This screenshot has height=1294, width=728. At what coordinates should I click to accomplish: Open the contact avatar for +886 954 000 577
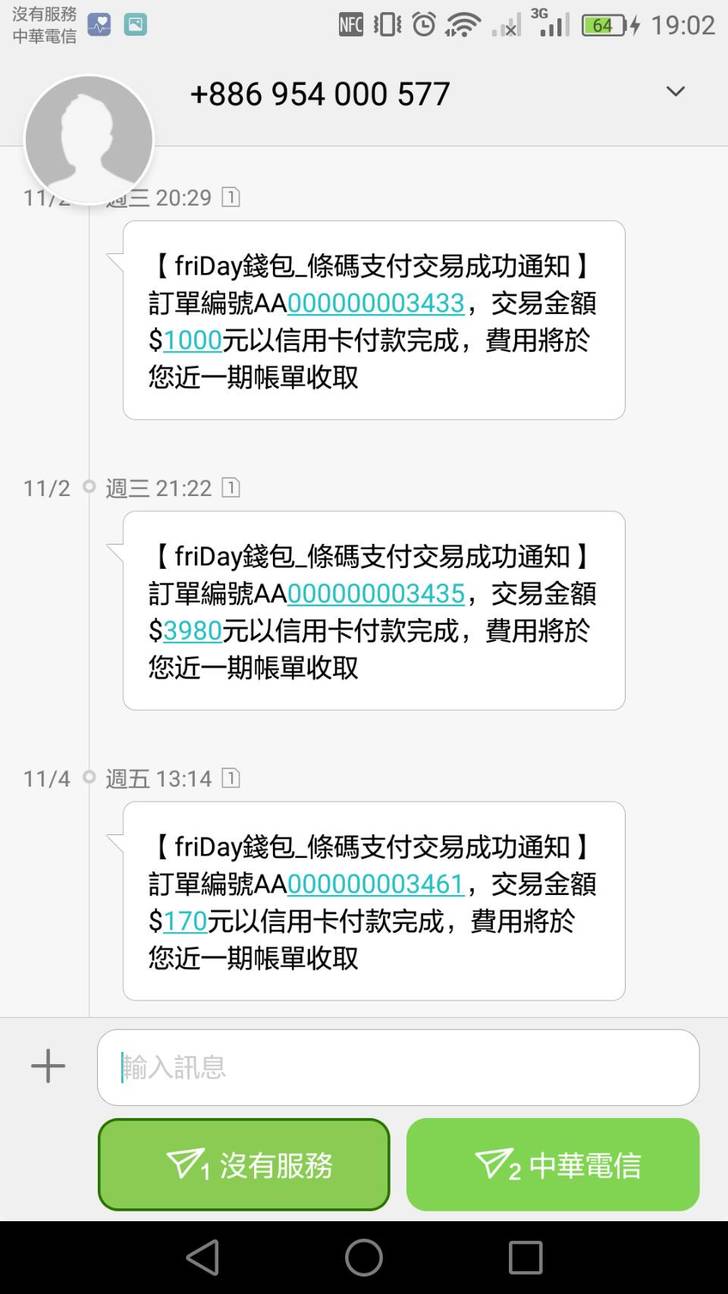click(x=89, y=140)
